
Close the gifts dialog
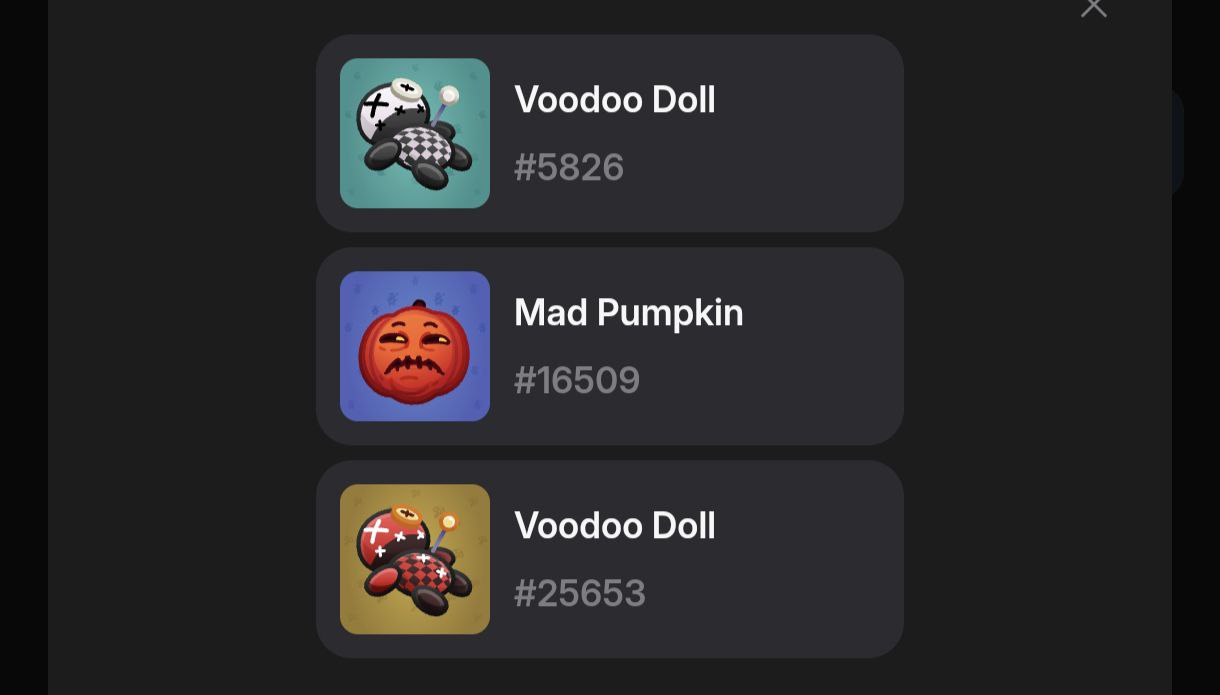1093,8
